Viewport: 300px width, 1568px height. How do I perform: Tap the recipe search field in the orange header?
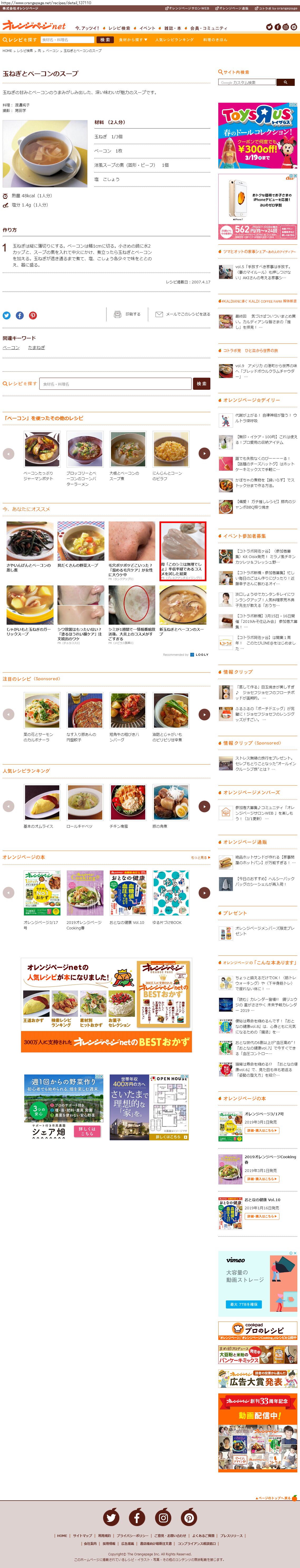[x=67, y=40]
